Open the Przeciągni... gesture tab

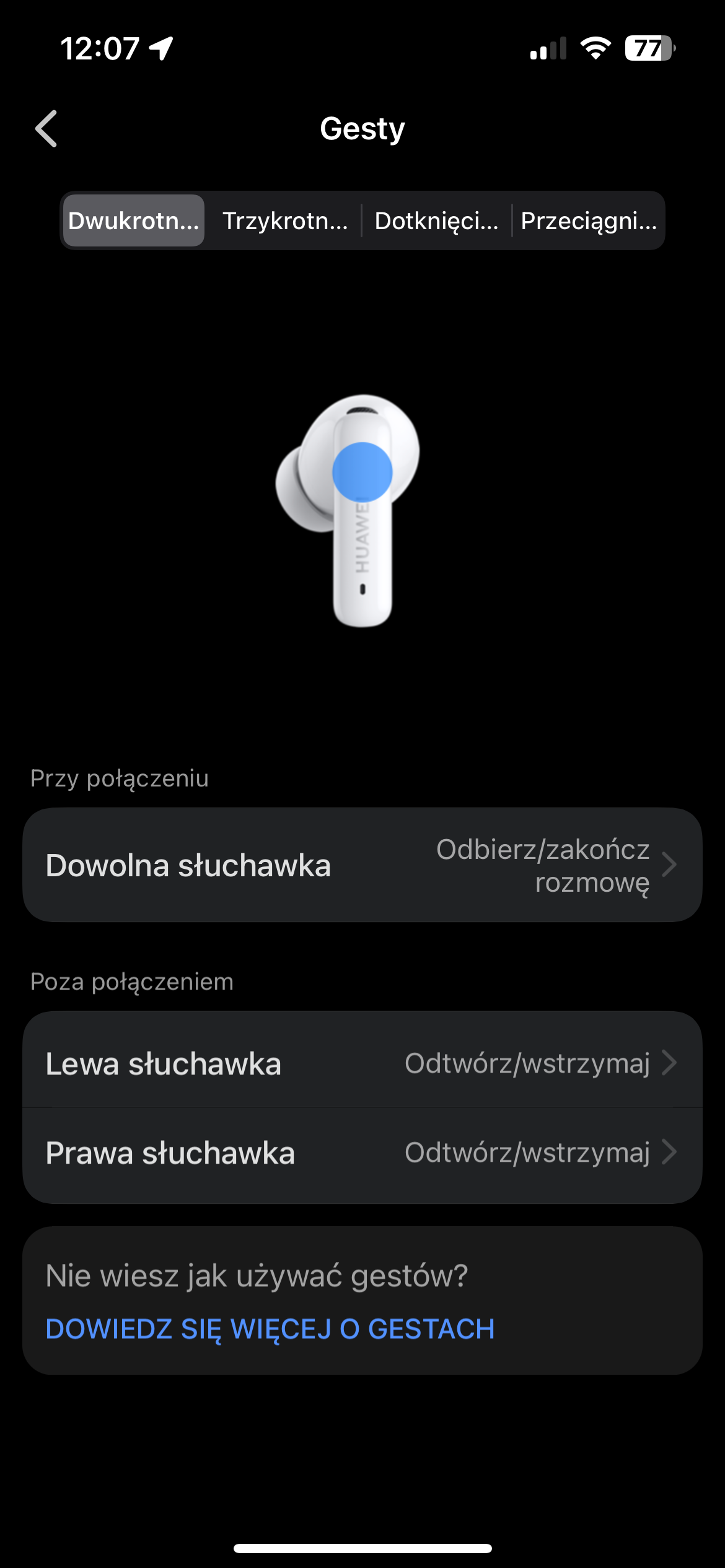588,221
